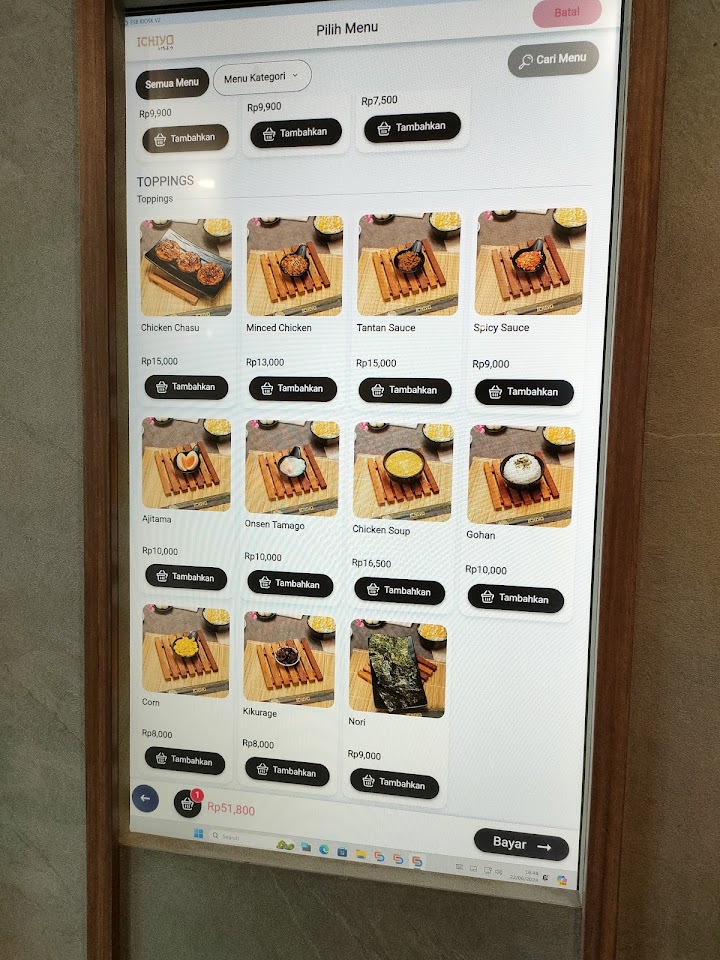Add Chicken Chasu topping to order

pos(186,387)
